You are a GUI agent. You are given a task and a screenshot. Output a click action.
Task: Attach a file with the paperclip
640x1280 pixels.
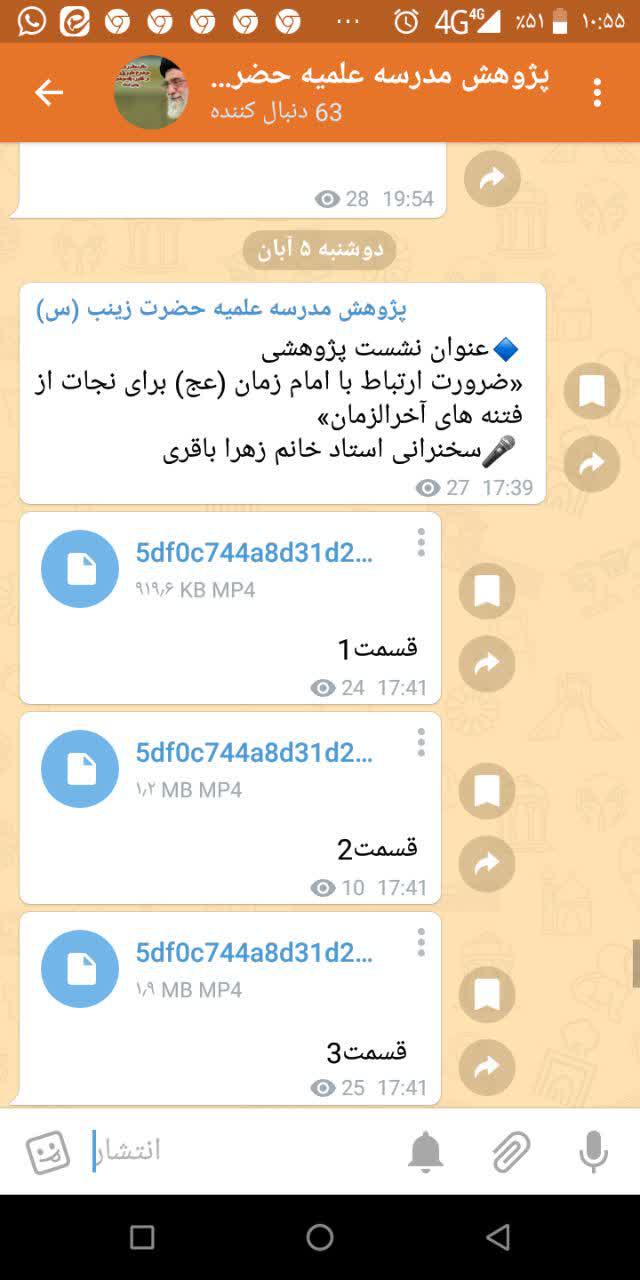pyautogui.click(x=510, y=1152)
